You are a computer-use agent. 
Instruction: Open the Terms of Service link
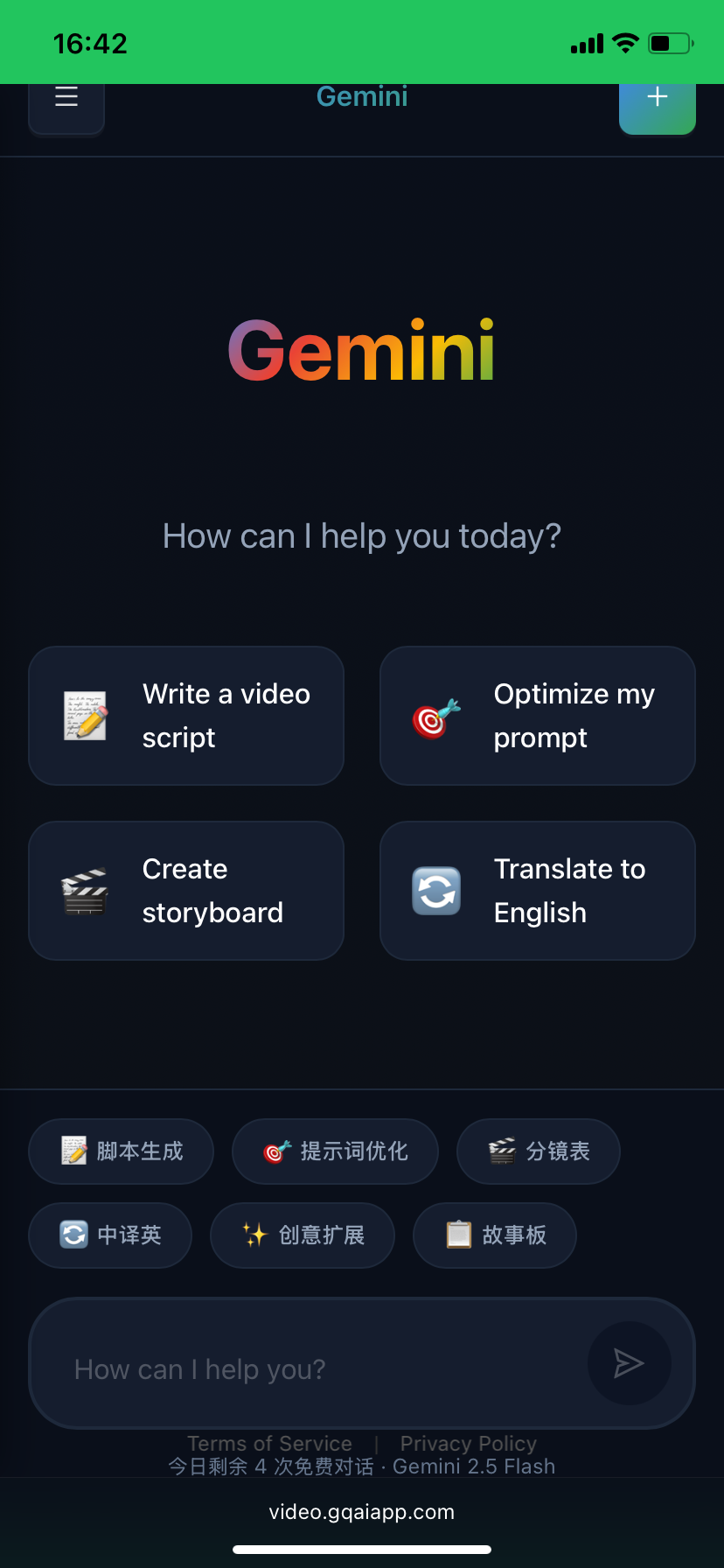point(269,1443)
